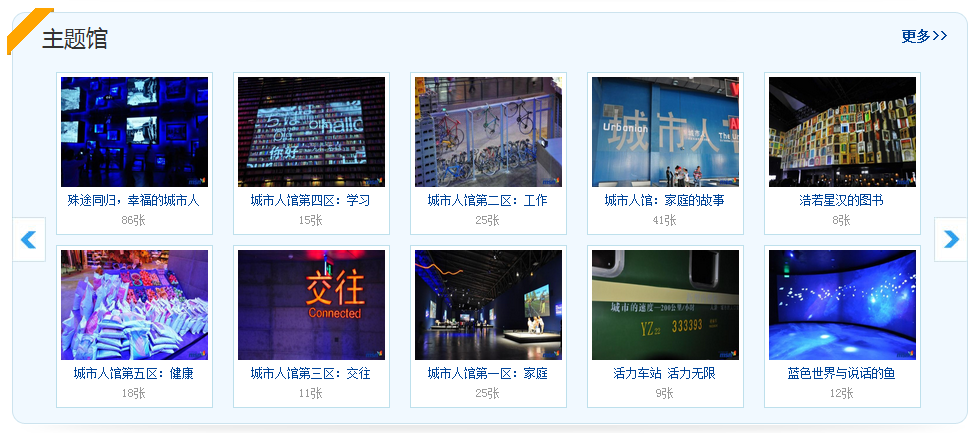This screenshot has width=977, height=433.
Task: Show previous albums with the left arrow
Action: pyautogui.click(x=29, y=240)
